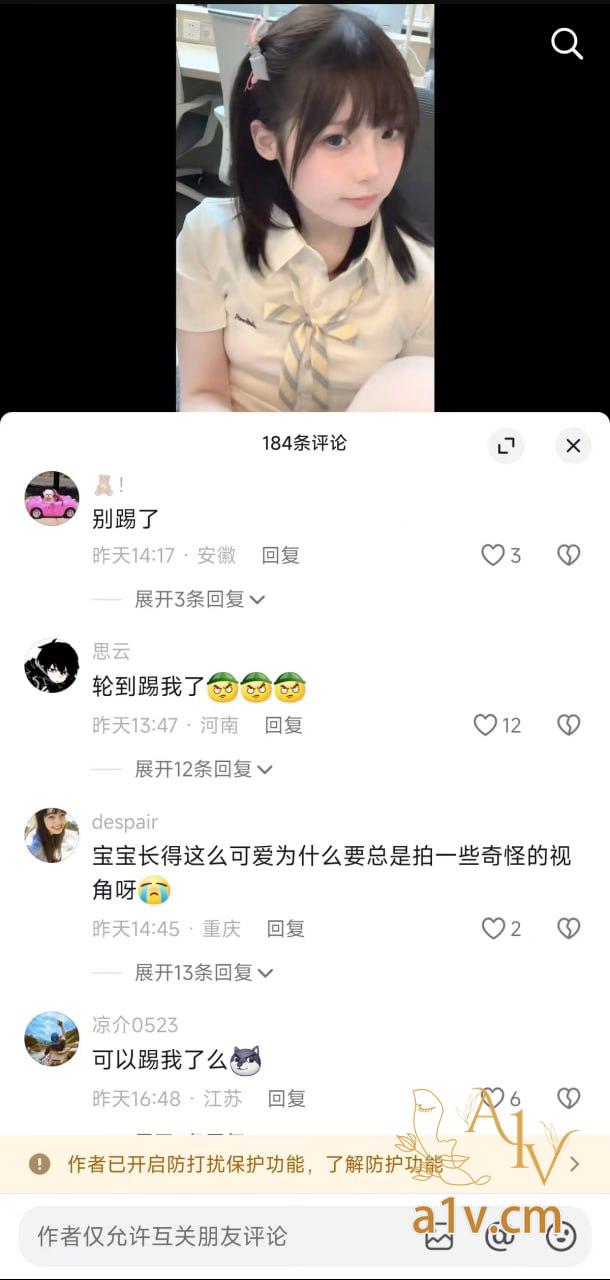Like despair's comment

point(493,929)
